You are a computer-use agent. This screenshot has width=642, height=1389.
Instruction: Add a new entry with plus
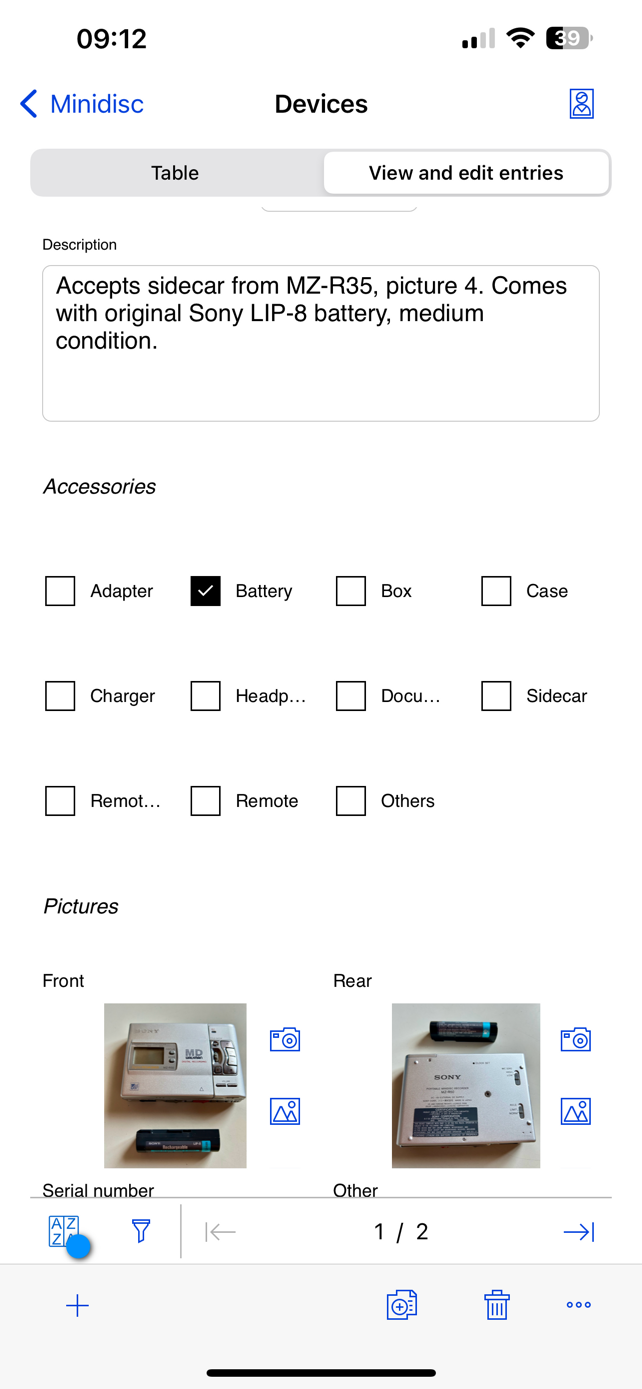[x=77, y=1305]
